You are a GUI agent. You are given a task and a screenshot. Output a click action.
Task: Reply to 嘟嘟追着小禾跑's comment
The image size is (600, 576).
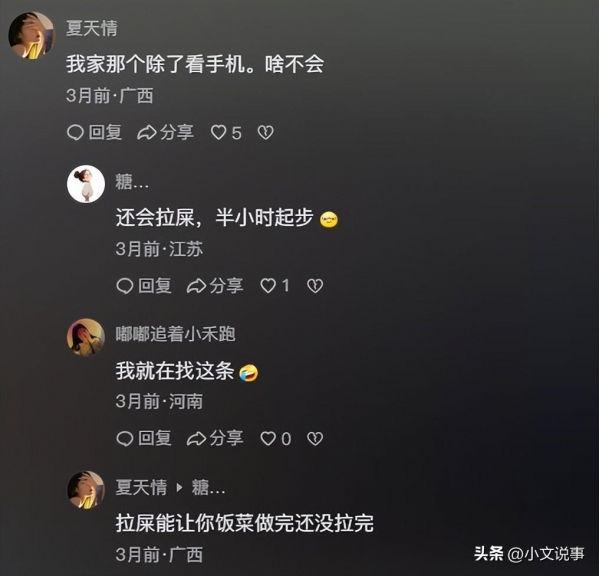[143, 438]
